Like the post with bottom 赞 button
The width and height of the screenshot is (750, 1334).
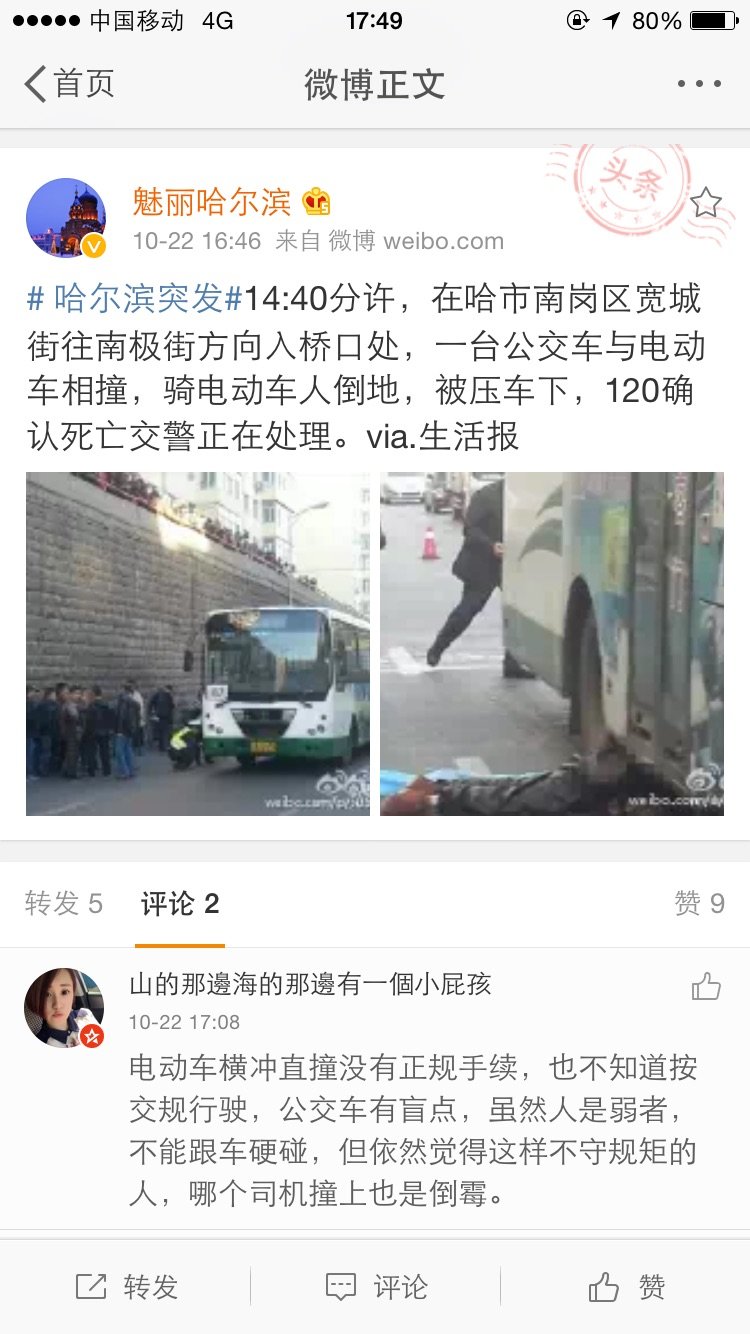tap(626, 1287)
